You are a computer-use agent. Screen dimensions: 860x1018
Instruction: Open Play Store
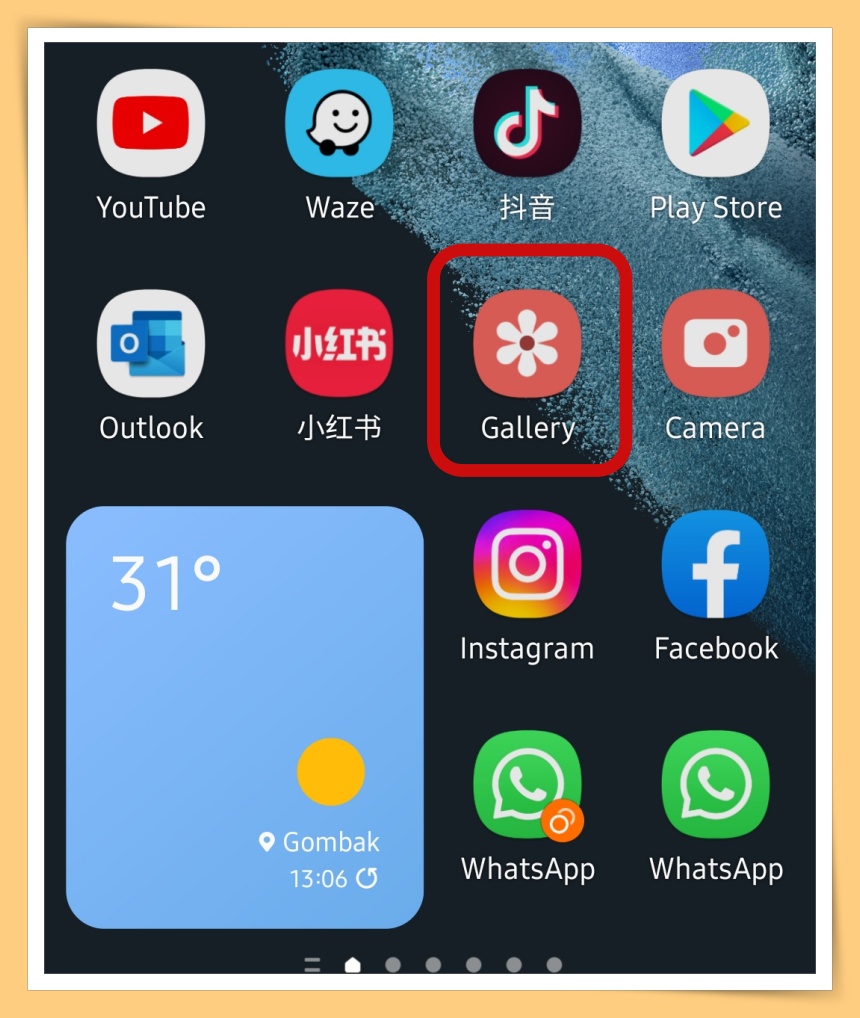715,124
